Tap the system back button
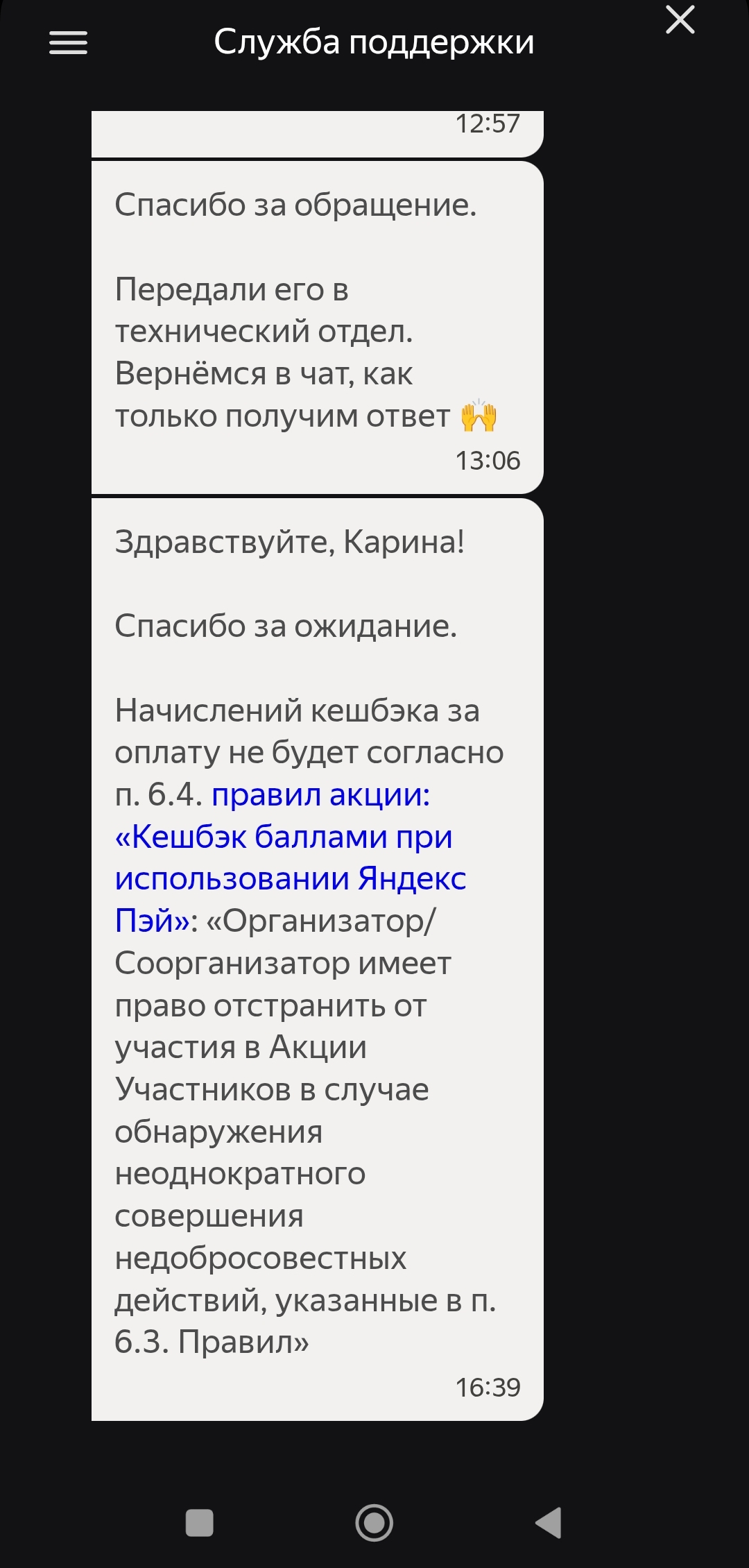This screenshot has height=1568, width=749. pos(549,1523)
